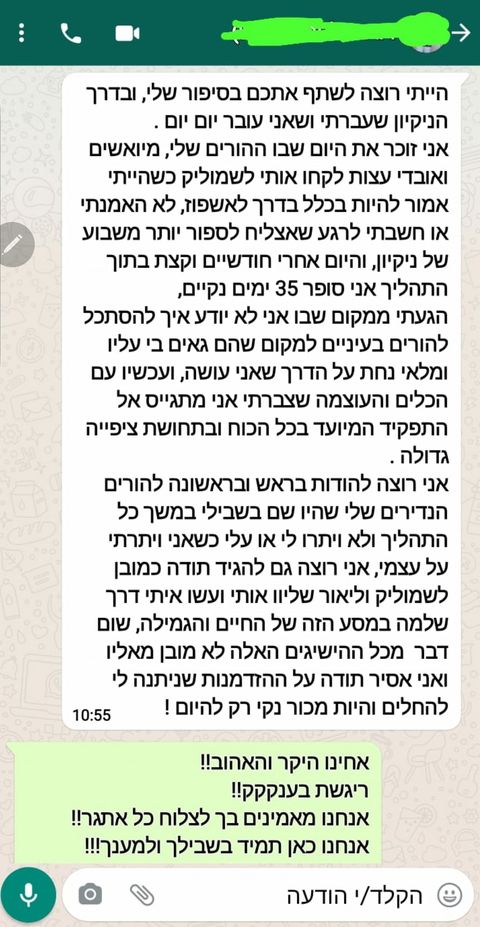The width and height of the screenshot is (480, 927).
Task: Attach a file with the paperclip
Action: (142, 895)
